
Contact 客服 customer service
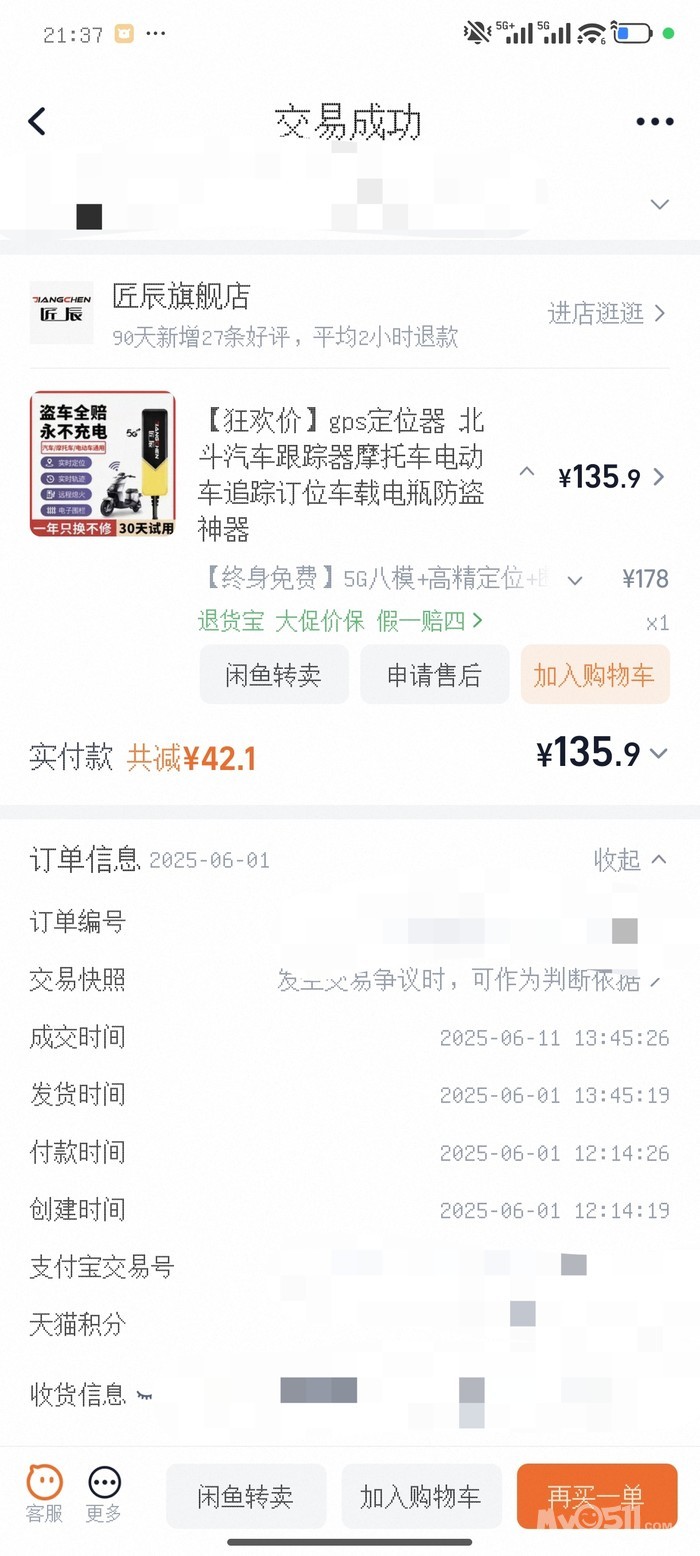click(x=44, y=1494)
